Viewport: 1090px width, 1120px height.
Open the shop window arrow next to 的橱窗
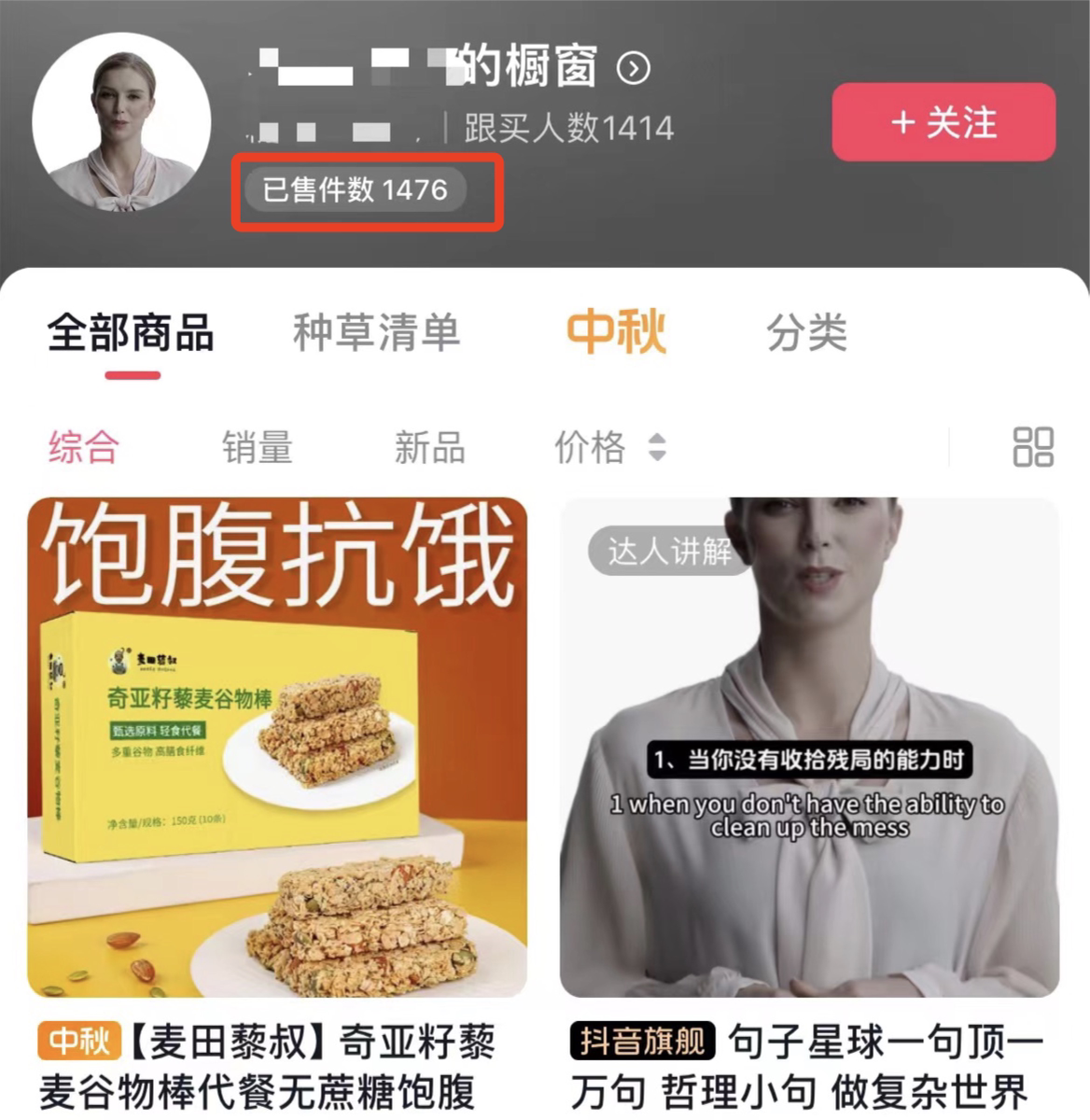click(x=634, y=68)
